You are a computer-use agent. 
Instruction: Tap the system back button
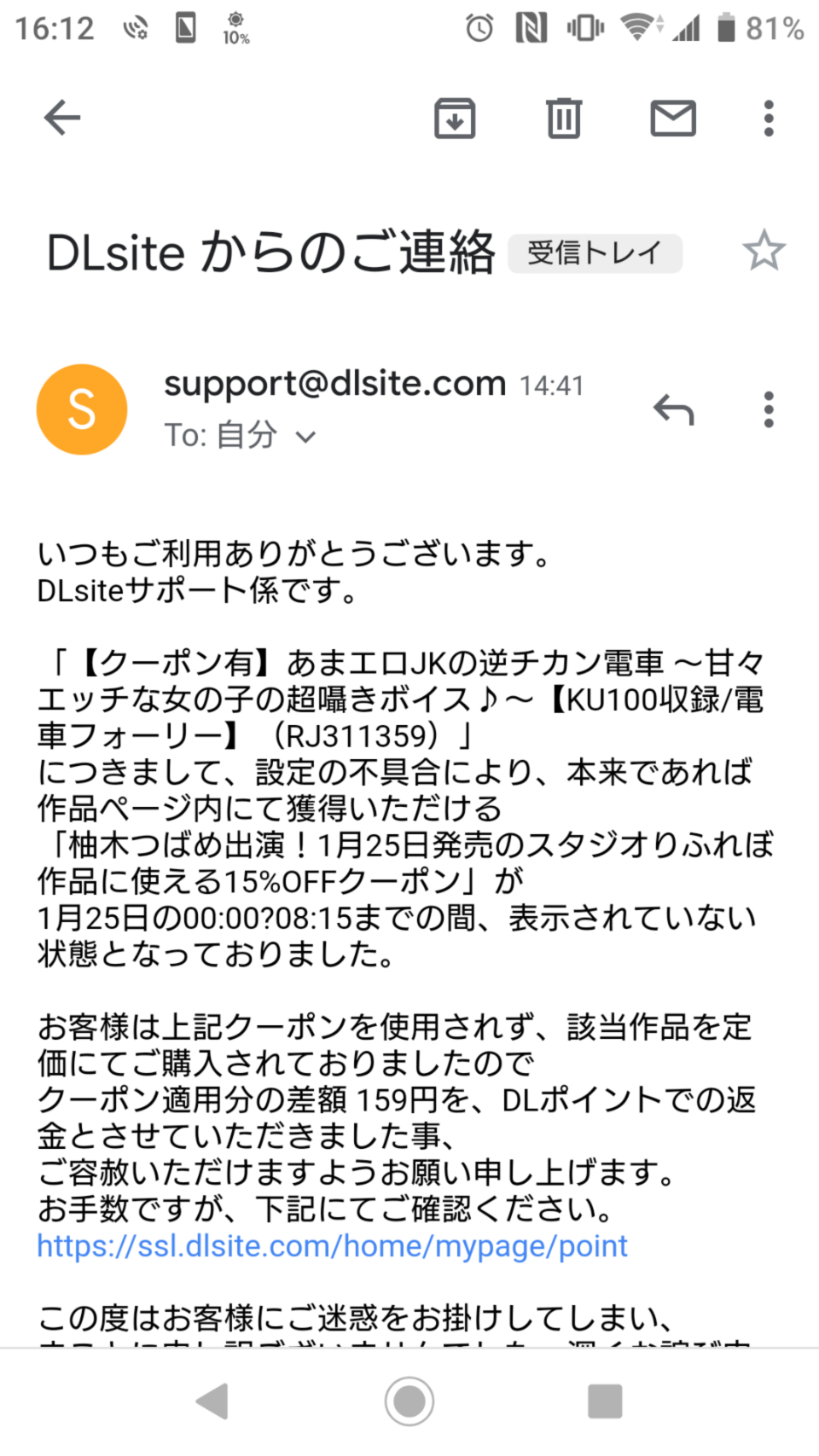212,1401
